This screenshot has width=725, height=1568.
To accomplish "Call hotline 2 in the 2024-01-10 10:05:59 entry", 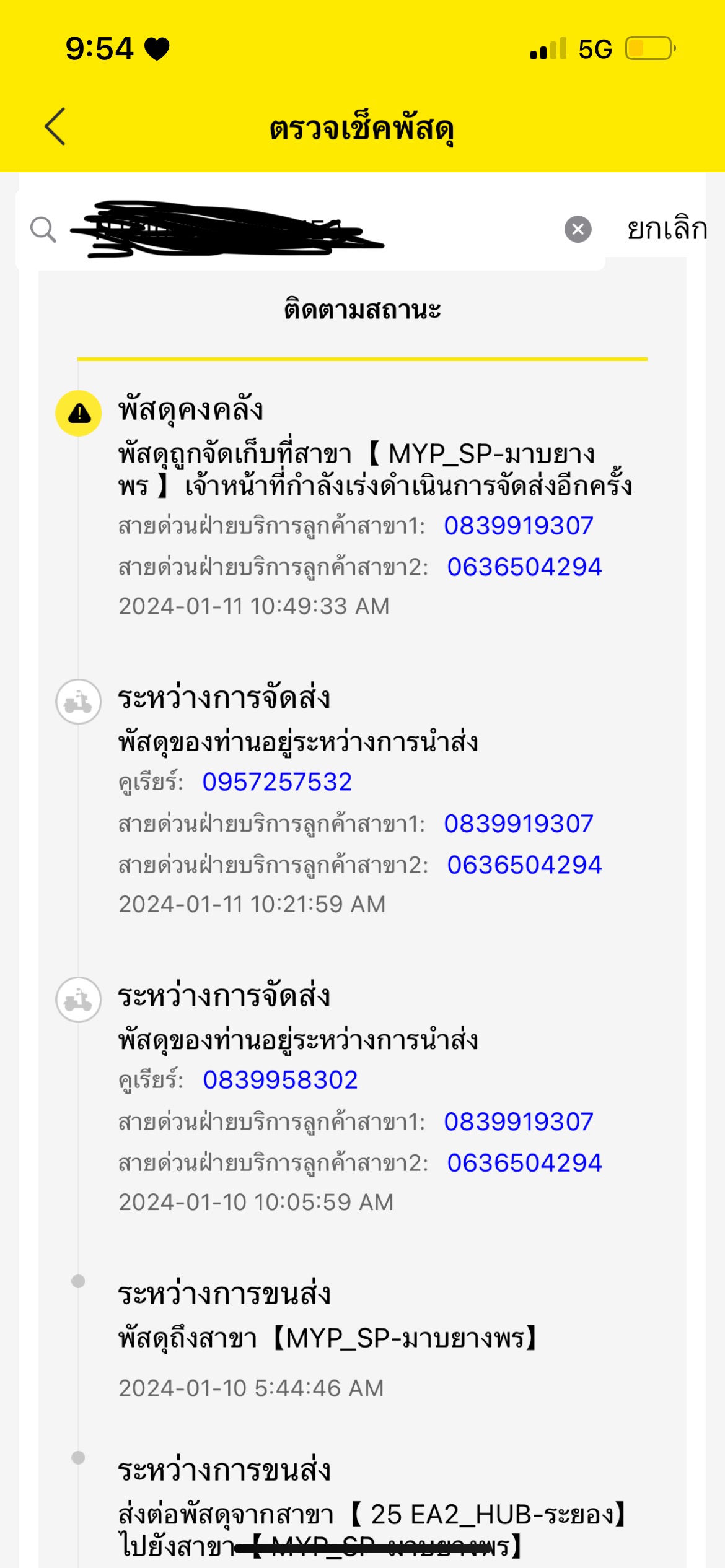I will [524, 1163].
